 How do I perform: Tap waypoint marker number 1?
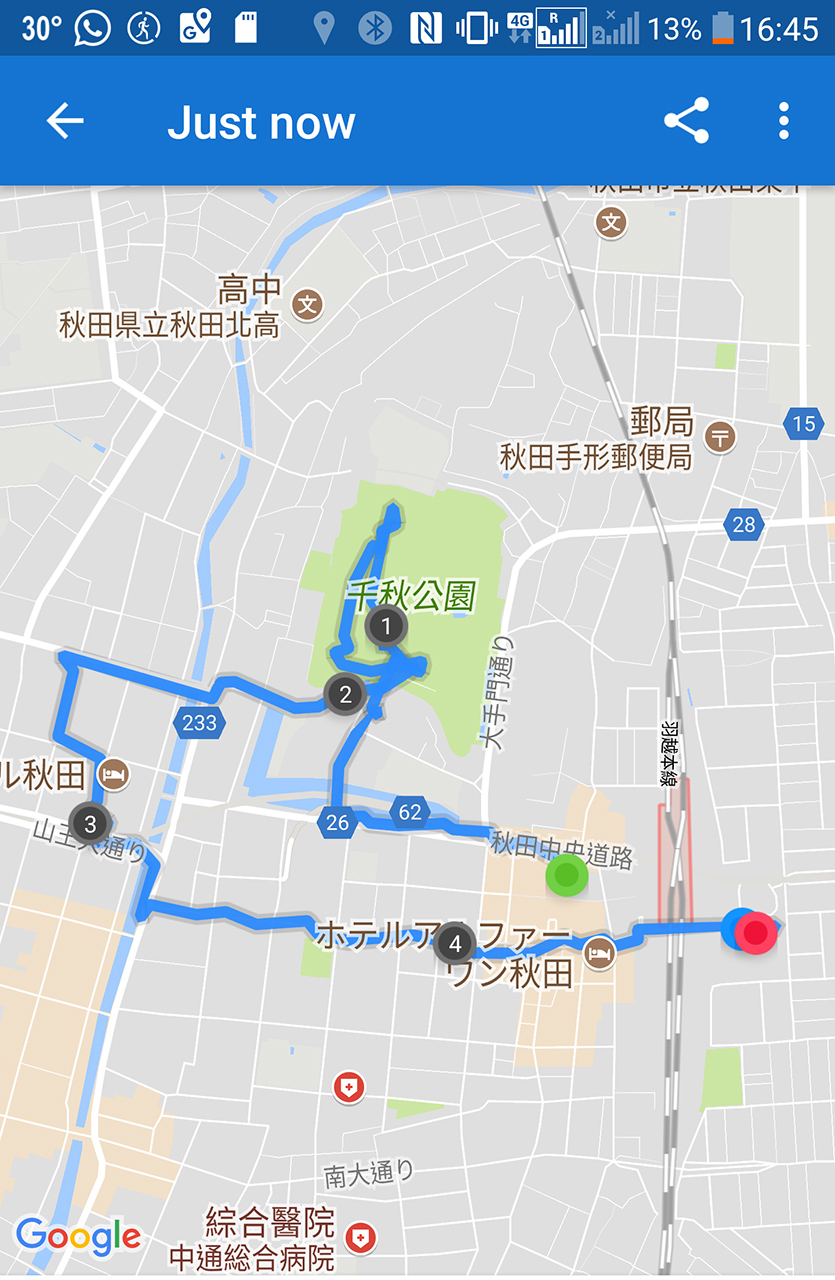tap(386, 627)
